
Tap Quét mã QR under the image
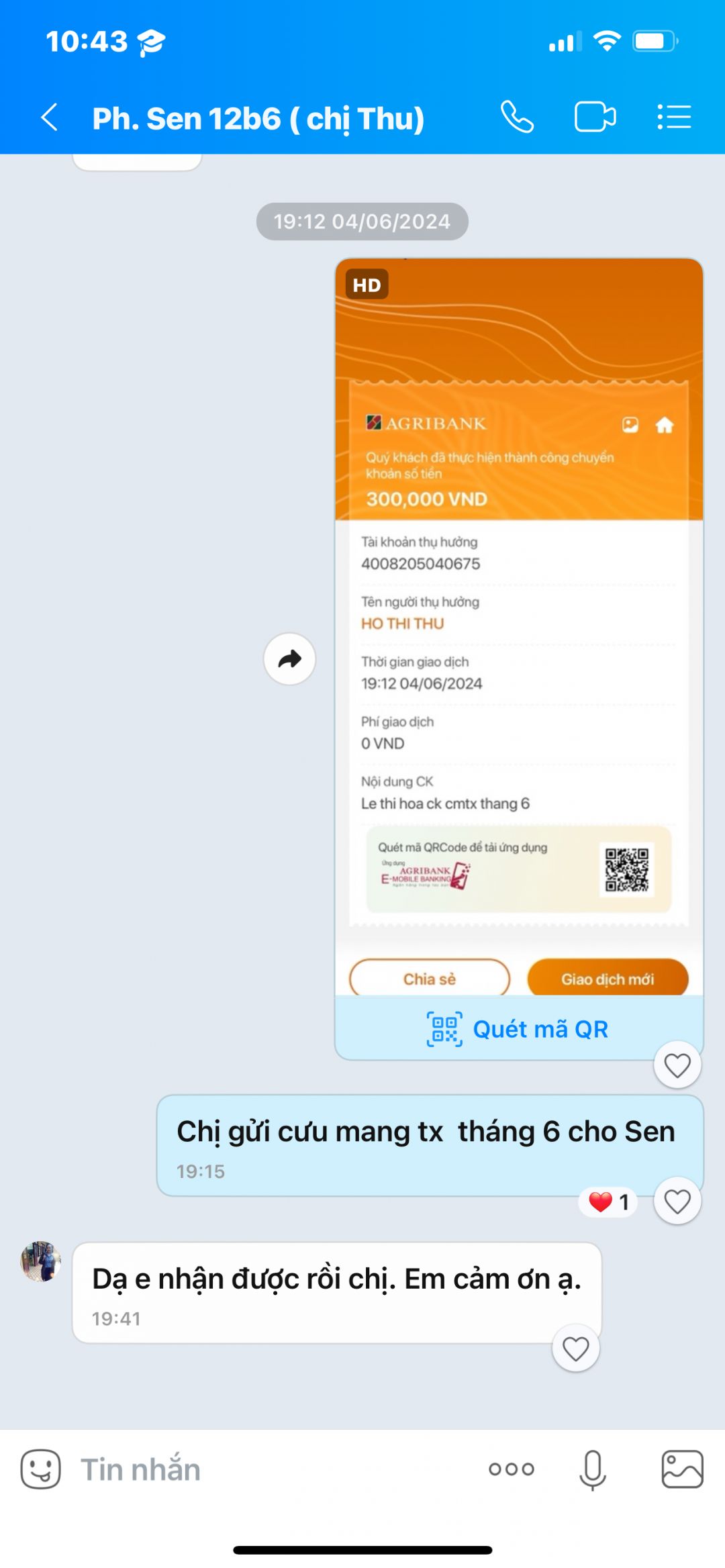[518, 1029]
